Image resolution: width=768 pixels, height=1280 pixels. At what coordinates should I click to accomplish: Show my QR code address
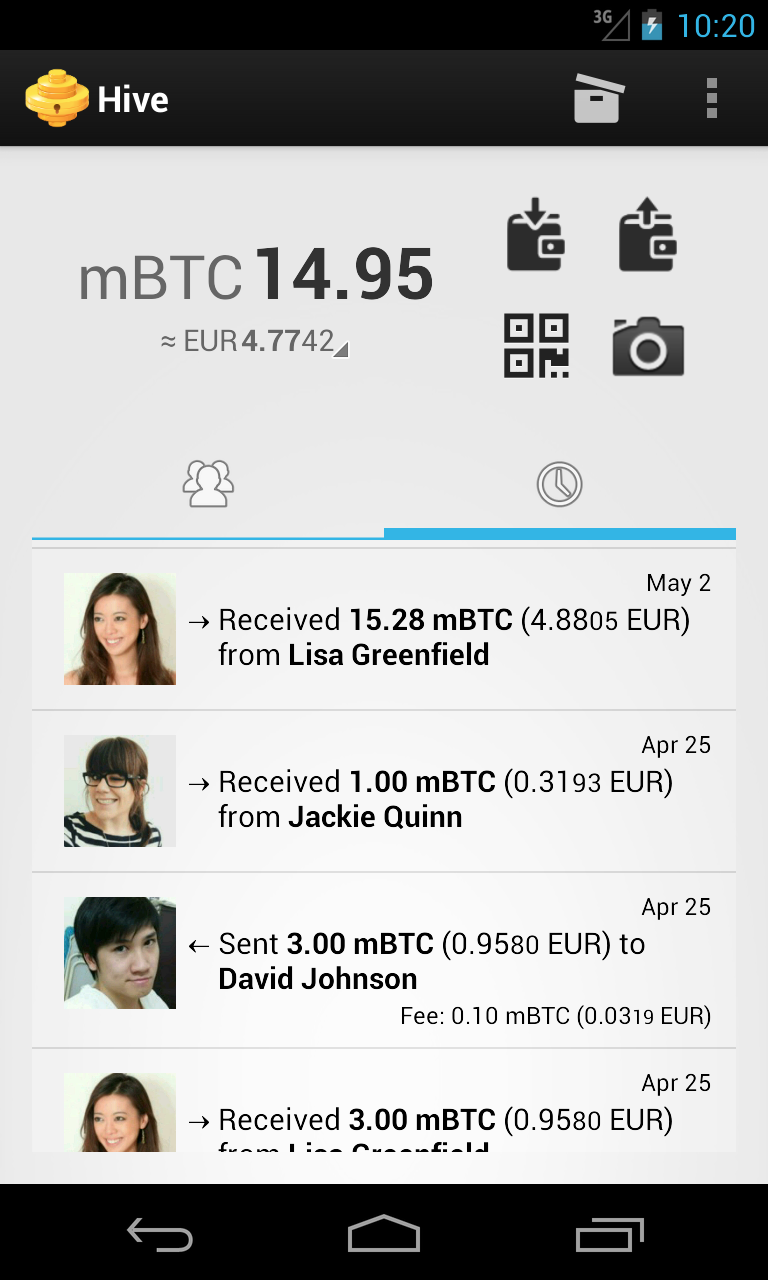[x=536, y=346]
